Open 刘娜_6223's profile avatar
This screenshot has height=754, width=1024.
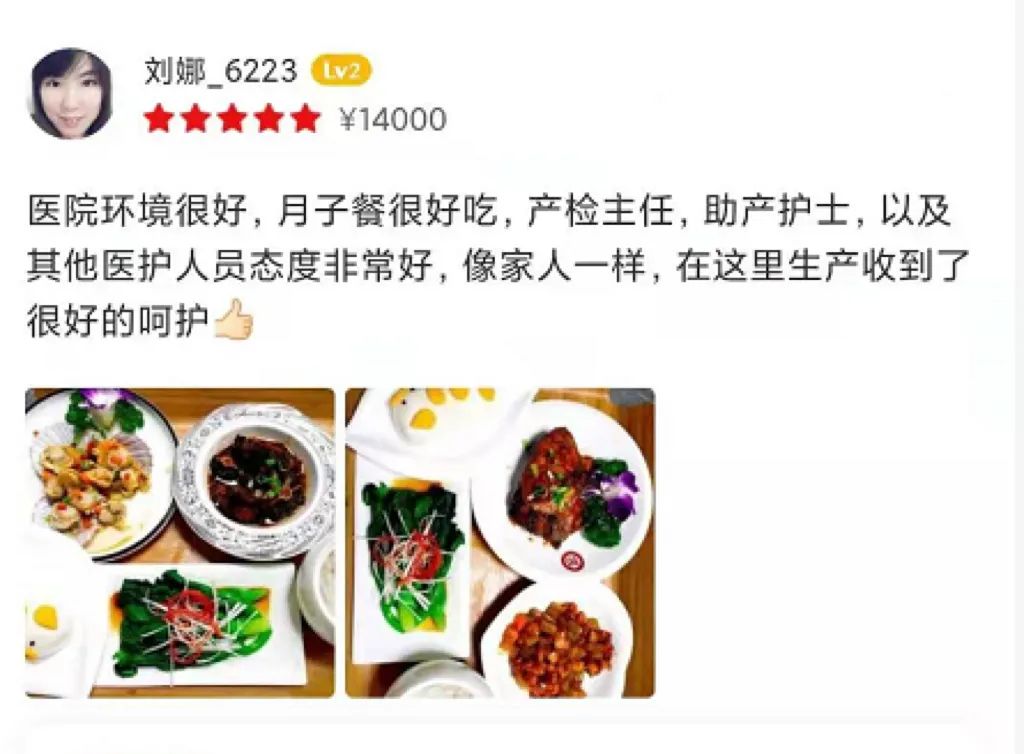point(70,93)
